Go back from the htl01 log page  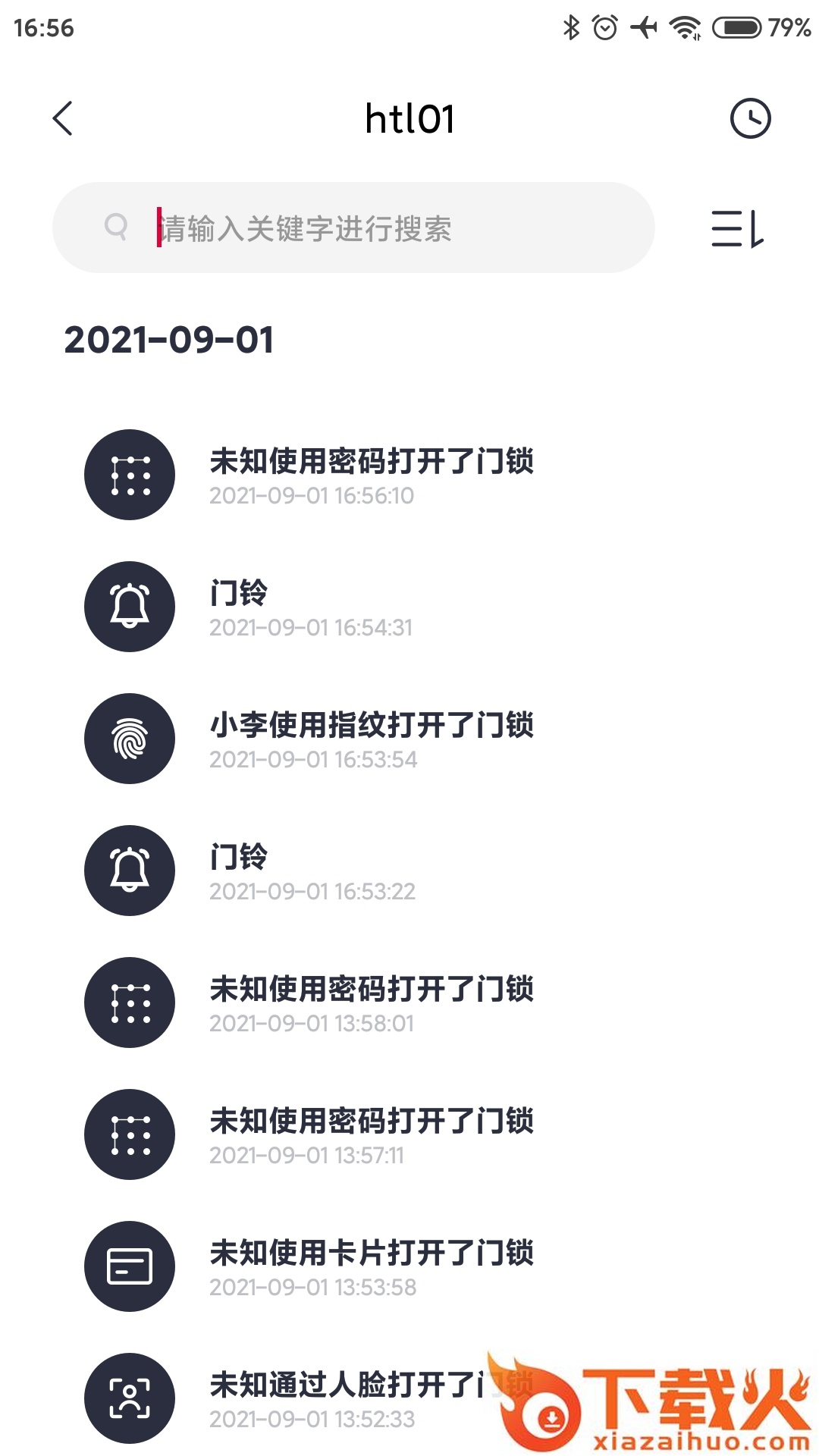(x=63, y=118)
